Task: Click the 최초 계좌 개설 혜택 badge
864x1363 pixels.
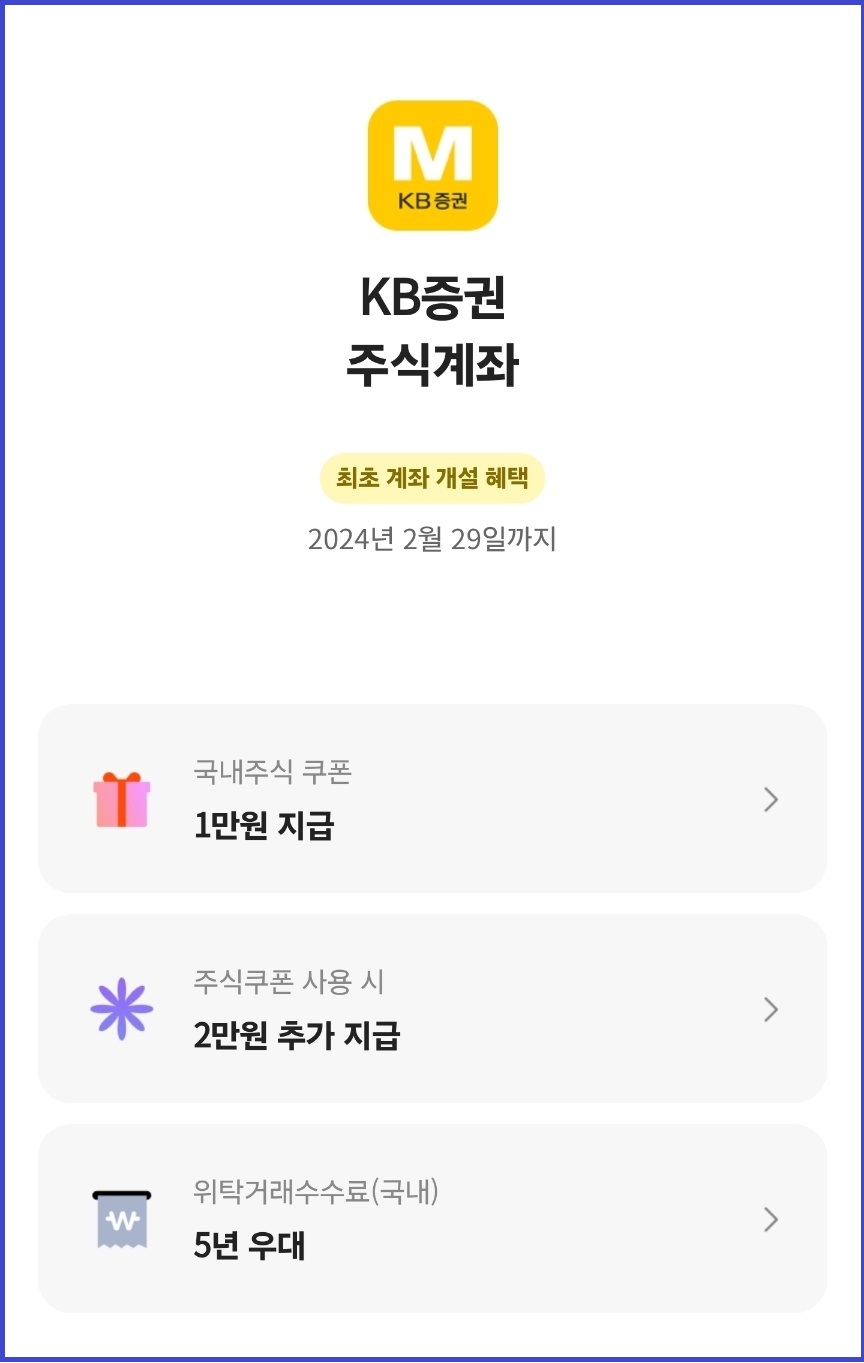Action: pos(432,478)
